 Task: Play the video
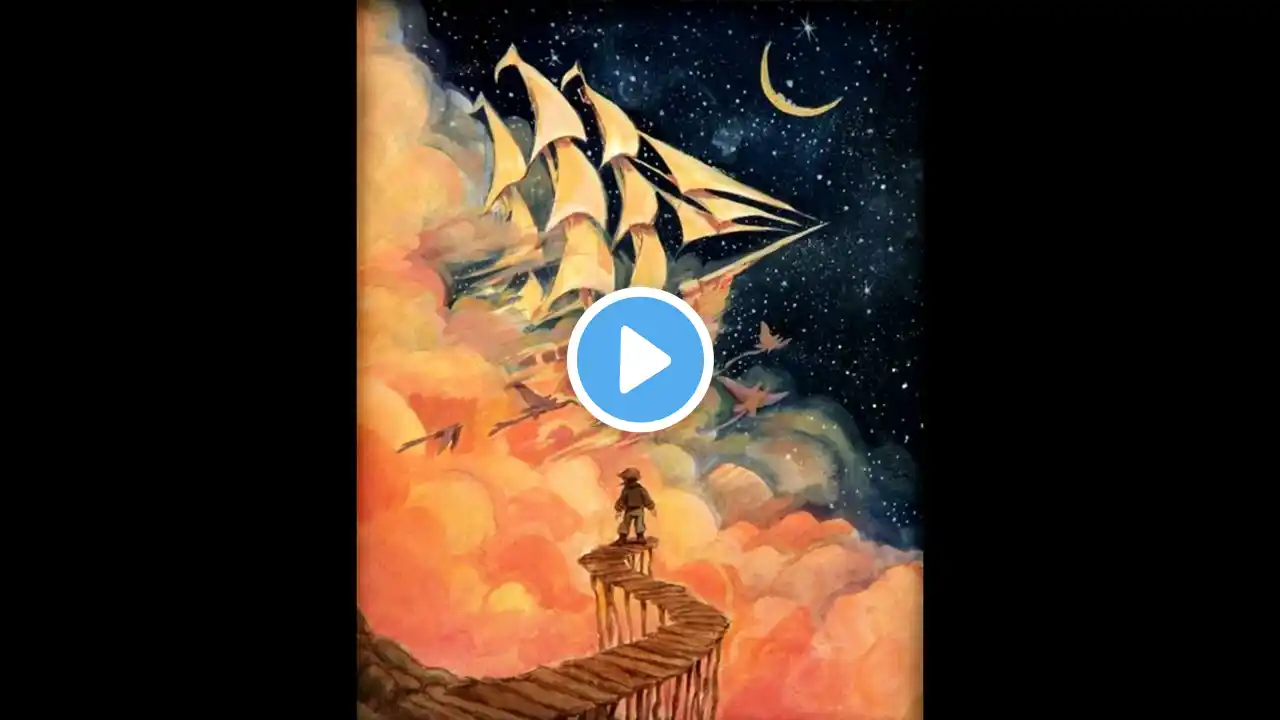[x=640, y=360]
